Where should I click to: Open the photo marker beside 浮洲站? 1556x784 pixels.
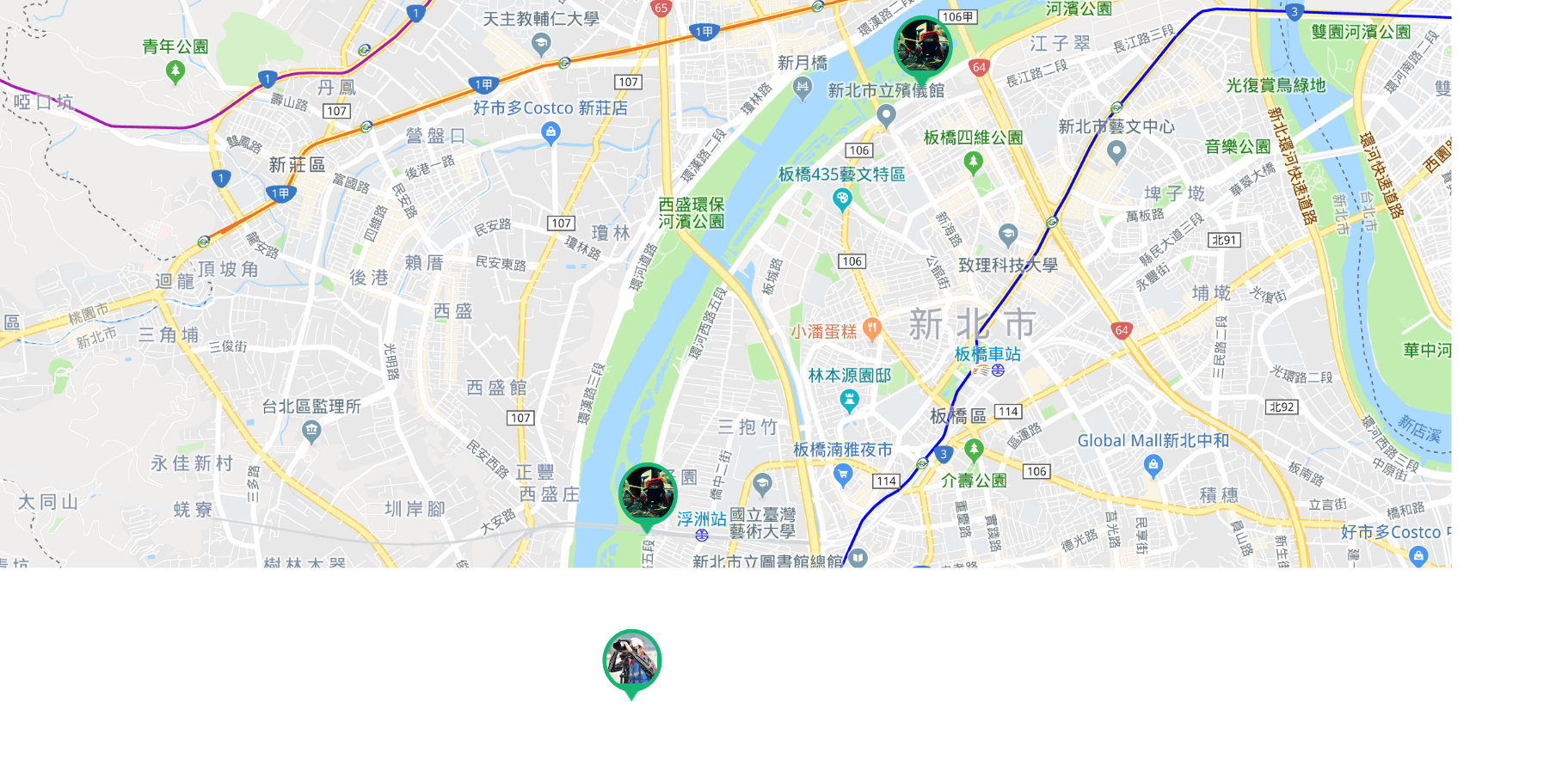point(648,493)
